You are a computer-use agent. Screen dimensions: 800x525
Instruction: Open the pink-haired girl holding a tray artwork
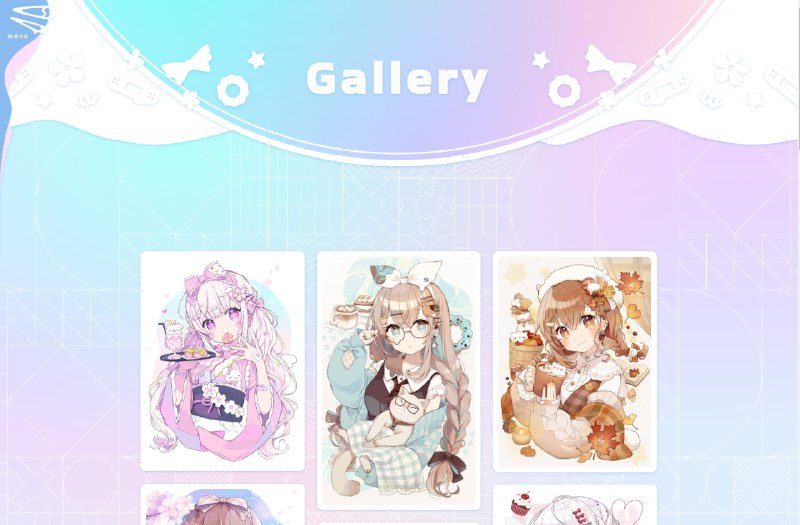coord(222,360)
